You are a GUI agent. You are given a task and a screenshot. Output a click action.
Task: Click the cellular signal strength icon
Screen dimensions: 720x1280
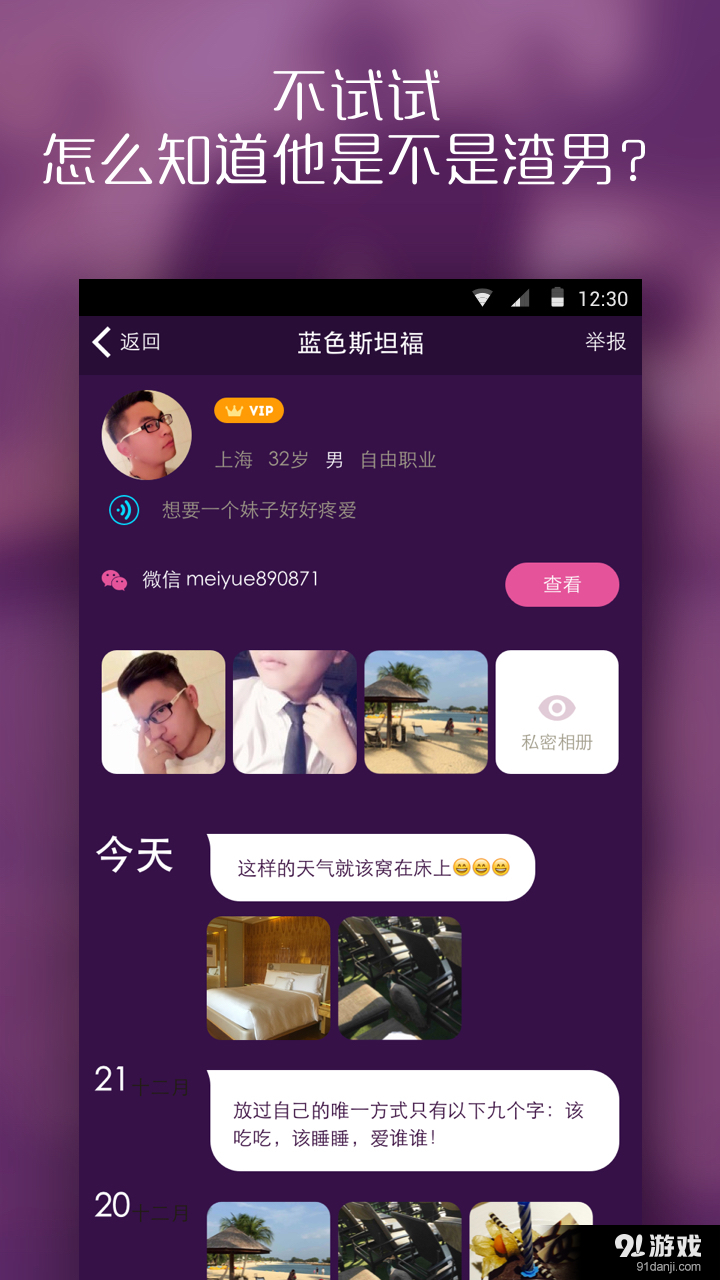point(520,297)
